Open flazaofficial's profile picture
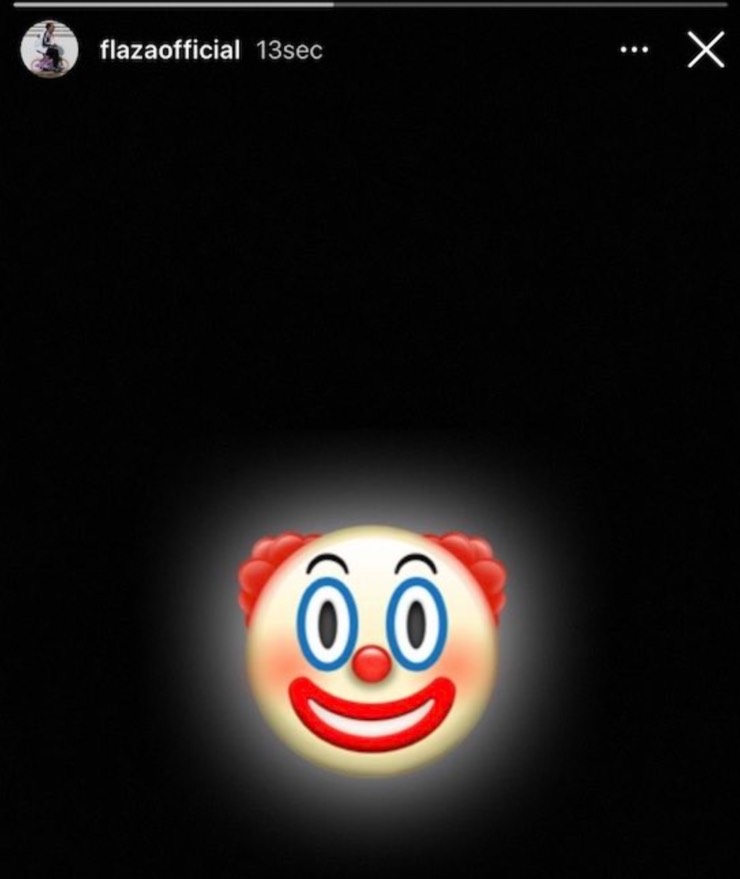Image resolution: width=740 pixels, height=879 pixels. (49, 49)
